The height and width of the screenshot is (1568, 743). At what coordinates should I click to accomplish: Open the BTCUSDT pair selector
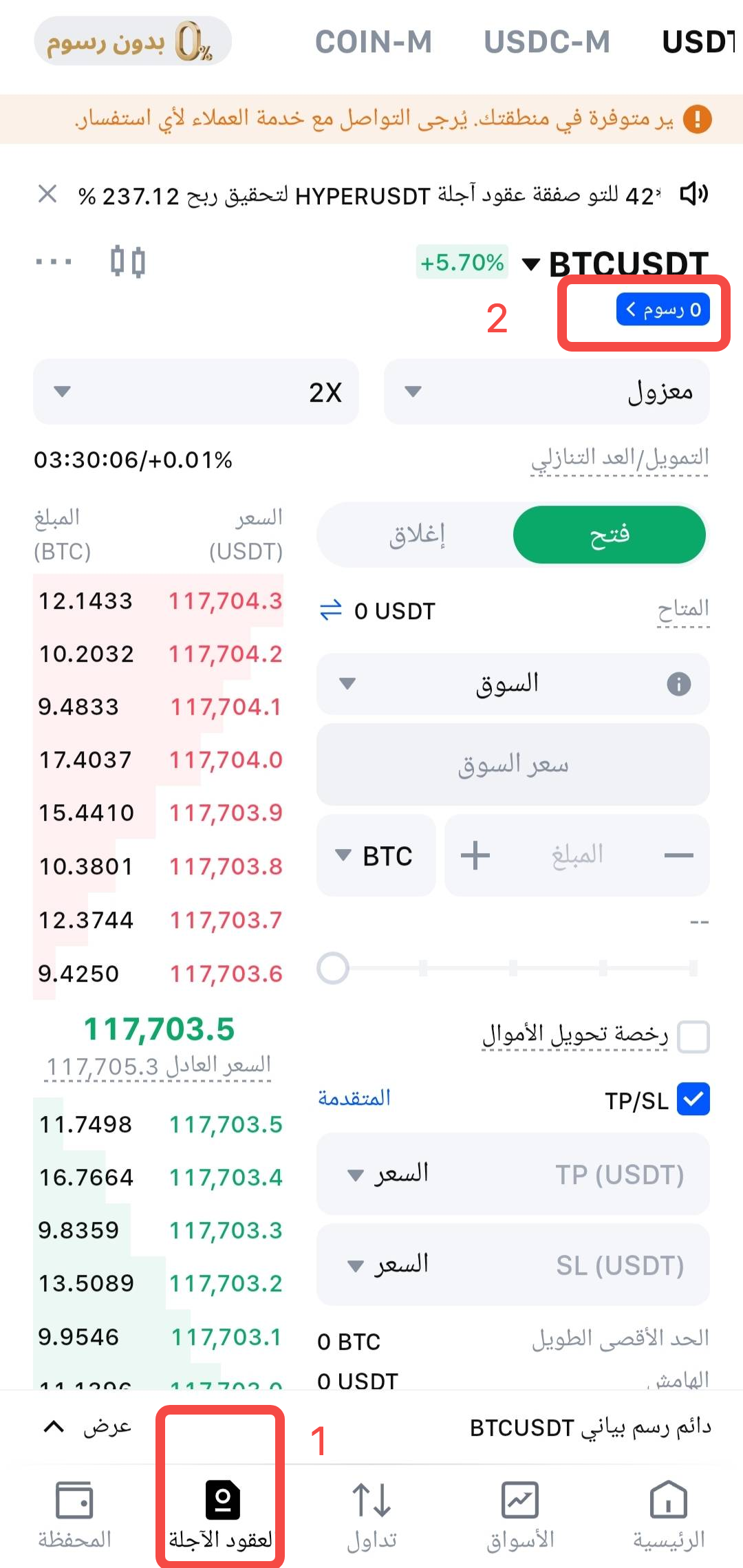click(x=616, y=264)
